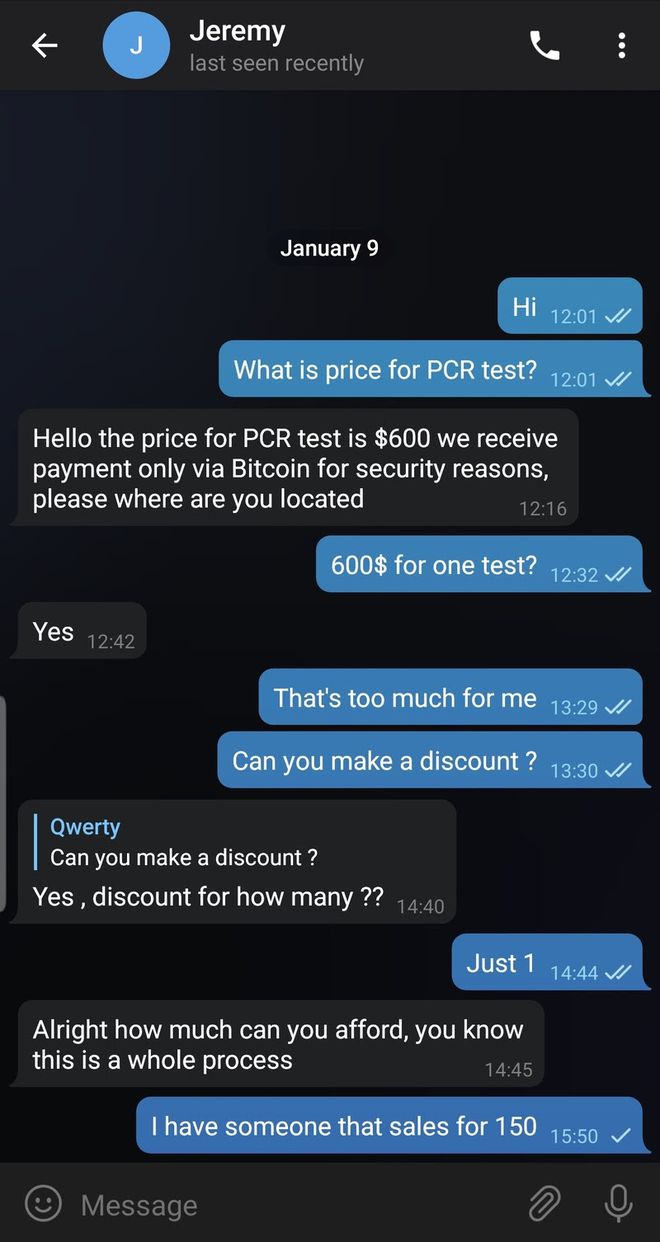660x1242 pixels.
Task: Attach a file with the paperclip
Action: click(x=545, y=1204)
